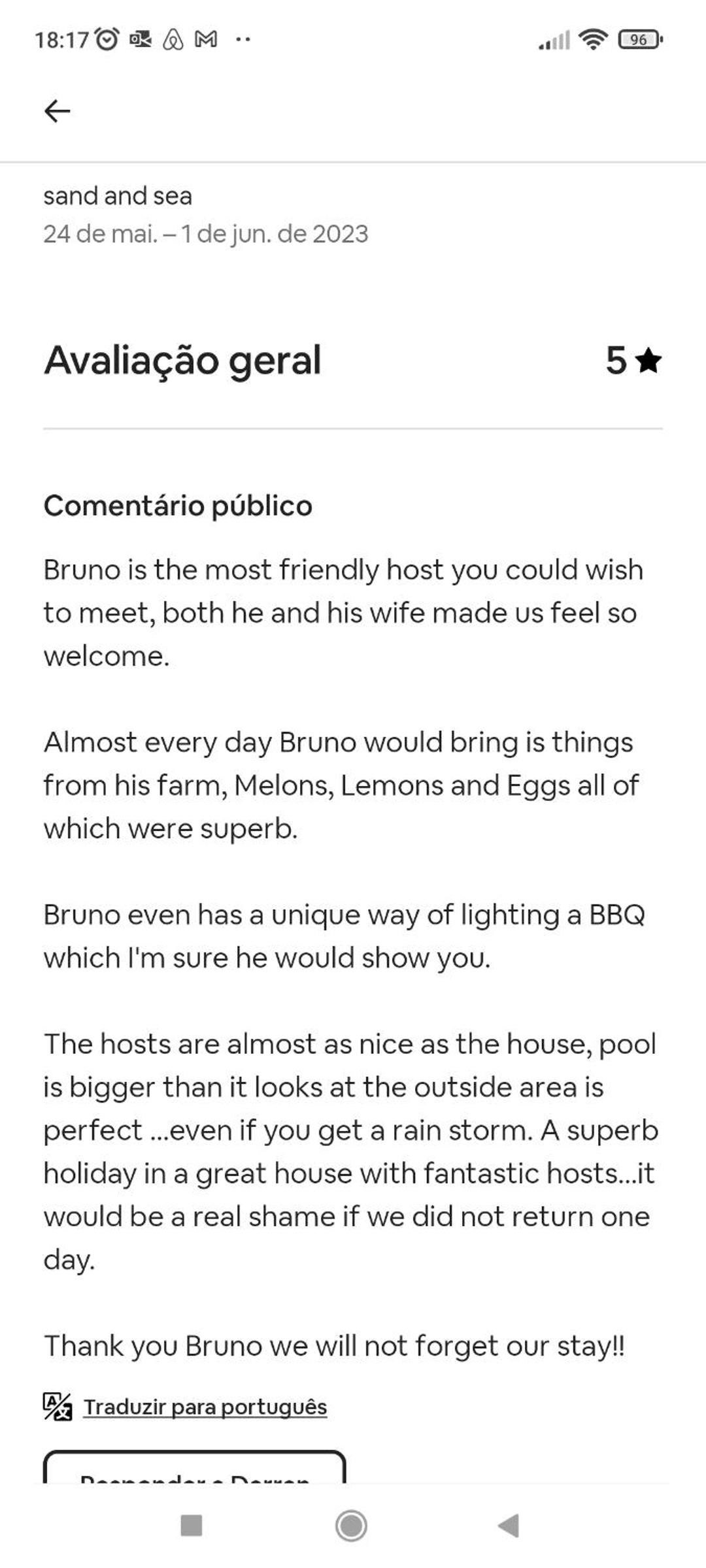
Task: Tap the system back triangle
Action: point(509,1526)
